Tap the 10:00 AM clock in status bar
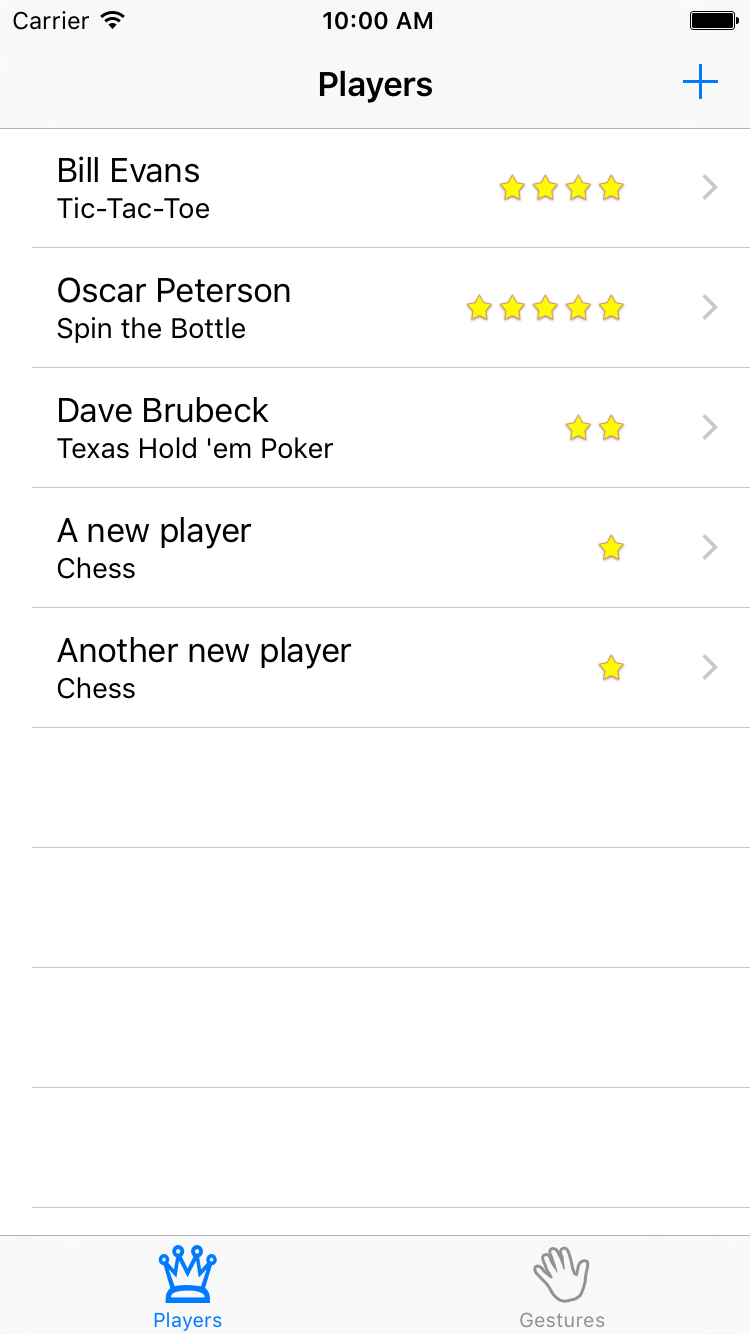The height and width of the screenshot is (1334, 750). (377, 19)
